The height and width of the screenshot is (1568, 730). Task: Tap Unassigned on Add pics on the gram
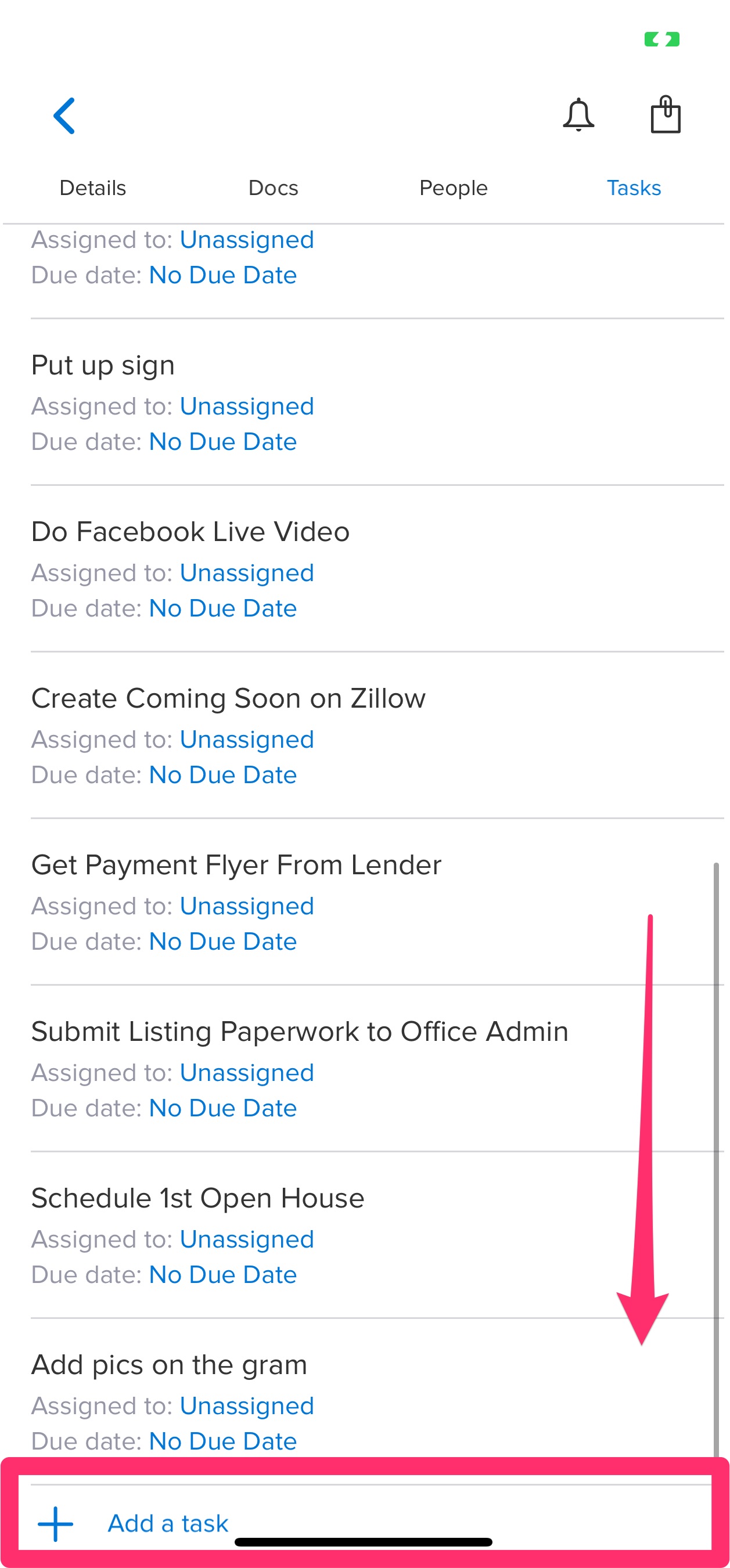[x=247, y=1406]
